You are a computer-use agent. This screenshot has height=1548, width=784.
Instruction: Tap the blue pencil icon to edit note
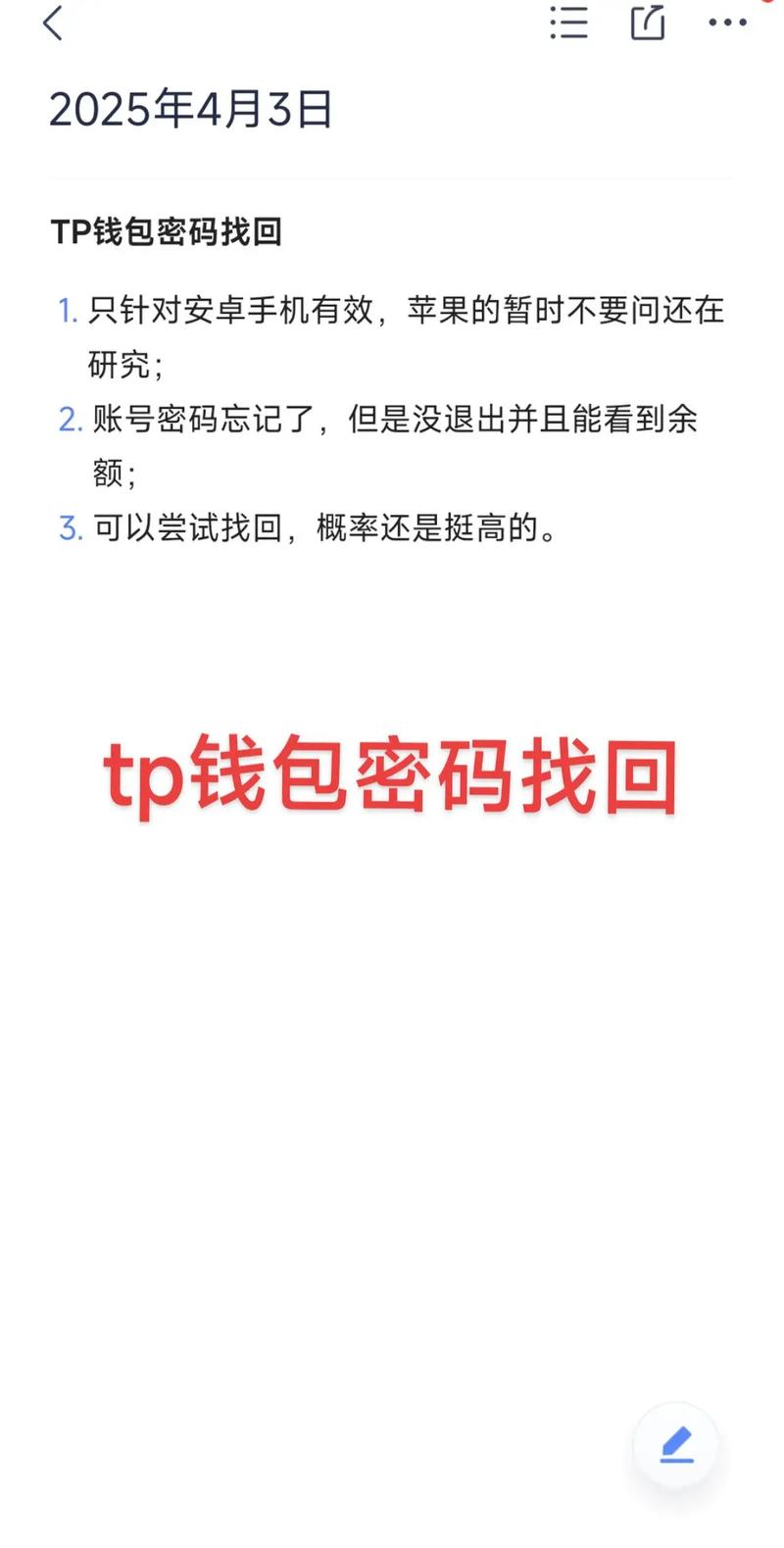[675, 1443]
